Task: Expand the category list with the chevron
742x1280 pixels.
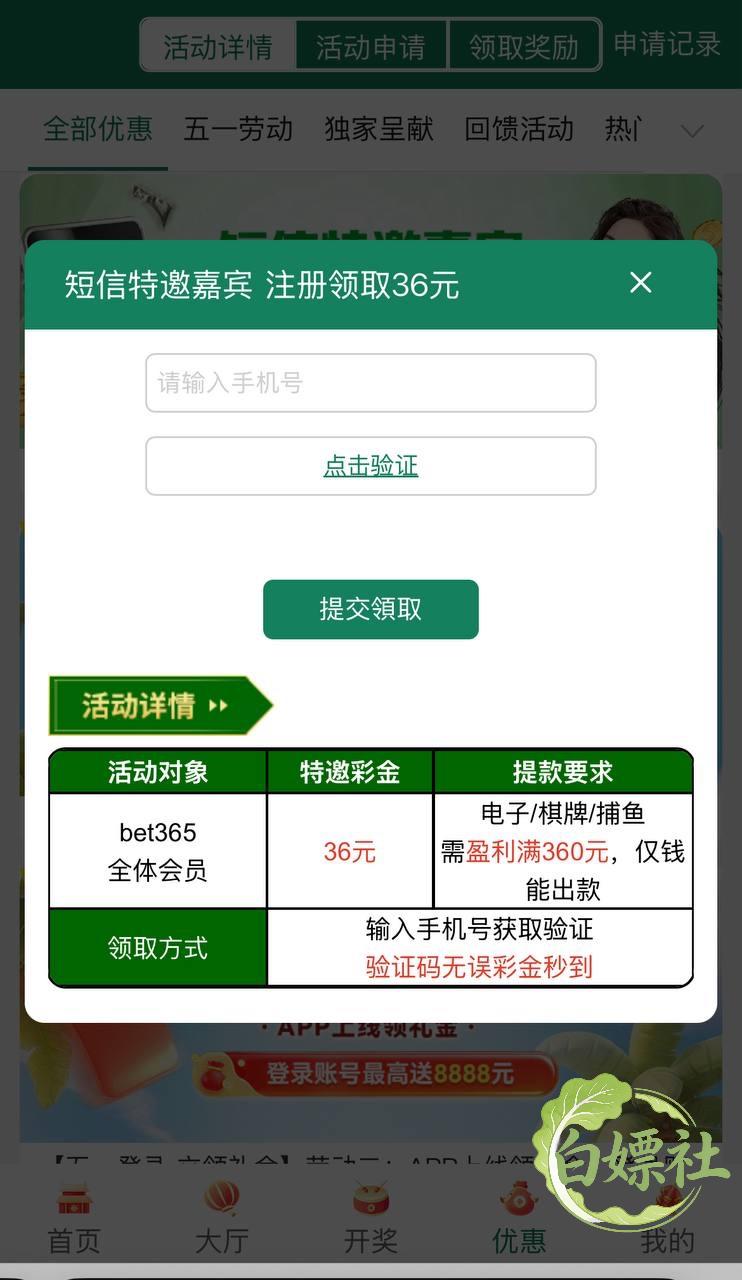Action: click(692, 131)
